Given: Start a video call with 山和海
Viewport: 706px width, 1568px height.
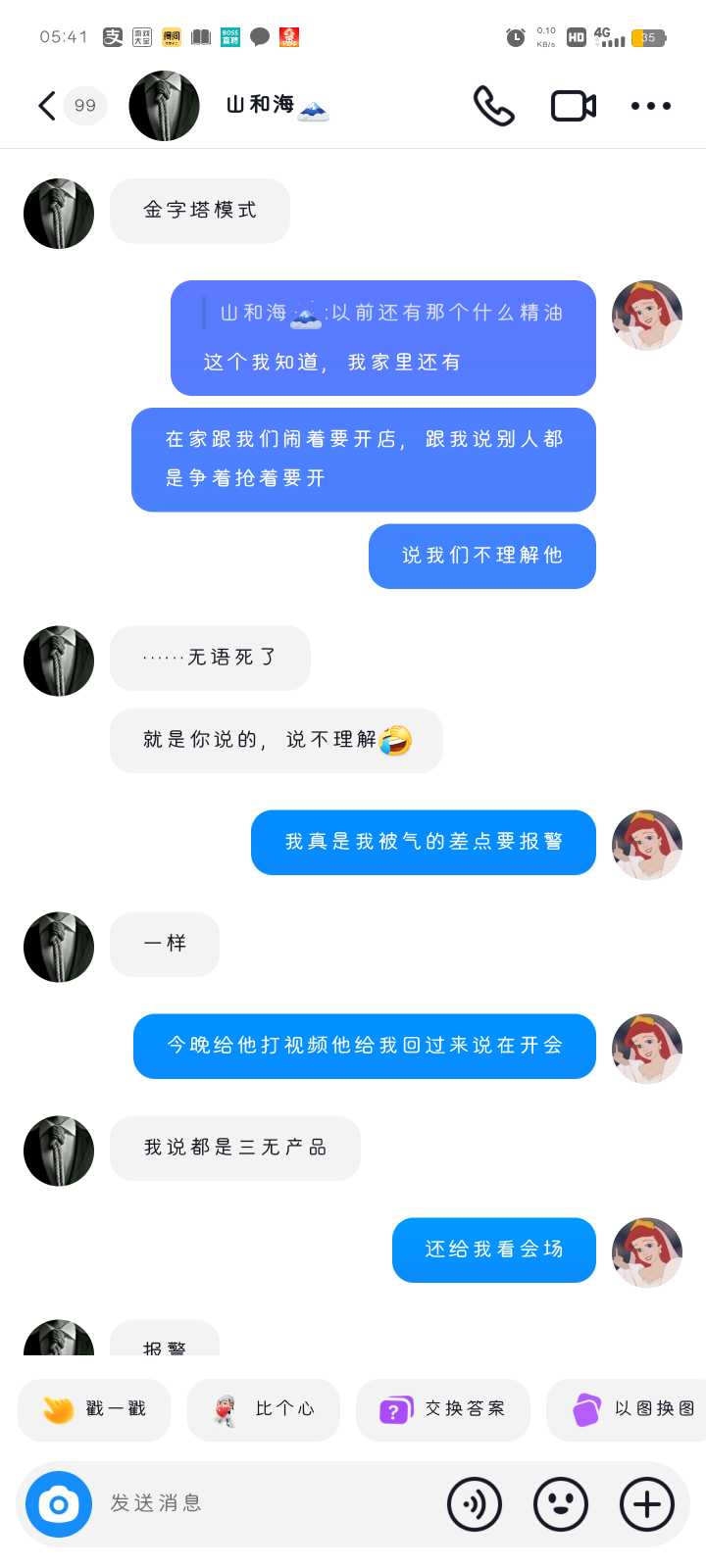Looking at the screenshot, I should tap(574, 106).
